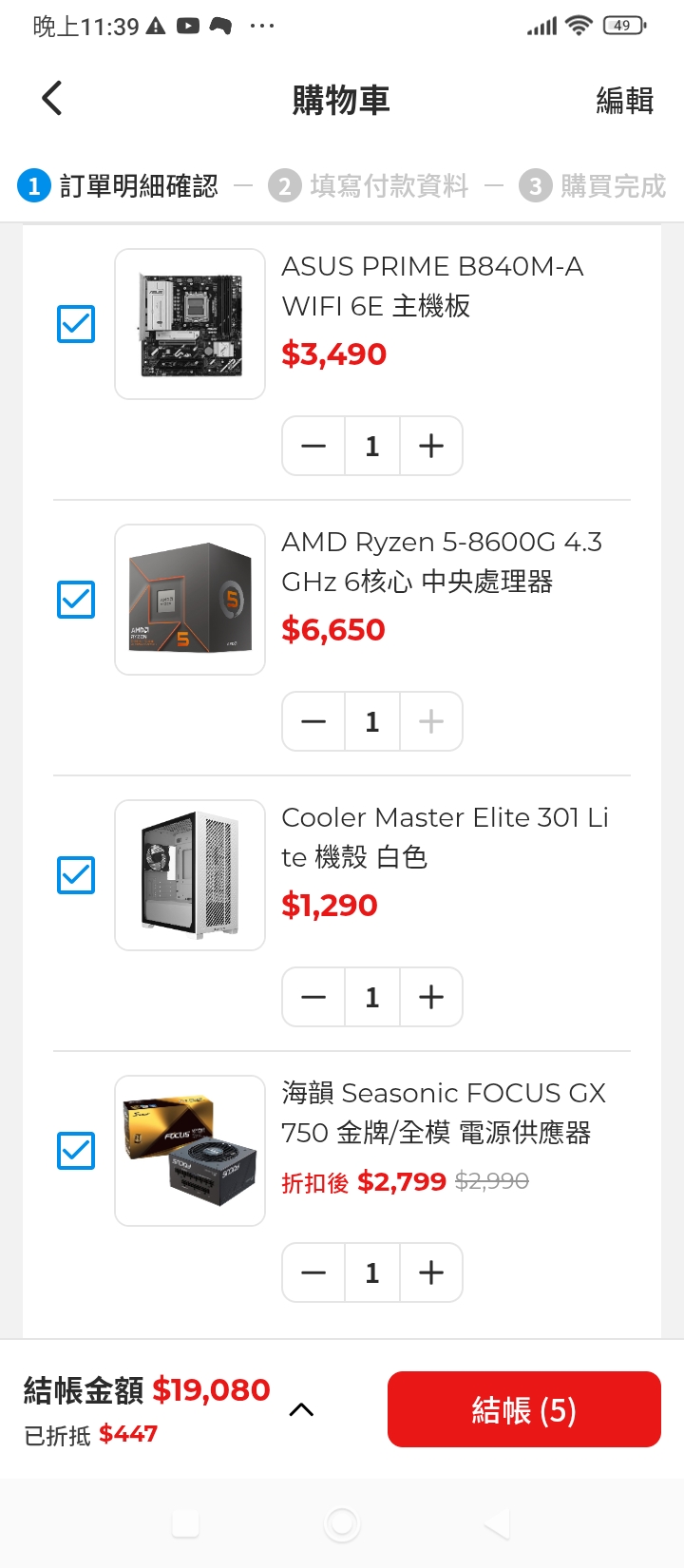Screen dimensions: 684x1568
Task: Tap the ellipsis icon beside status bar icons
Action: coord(261,27)
